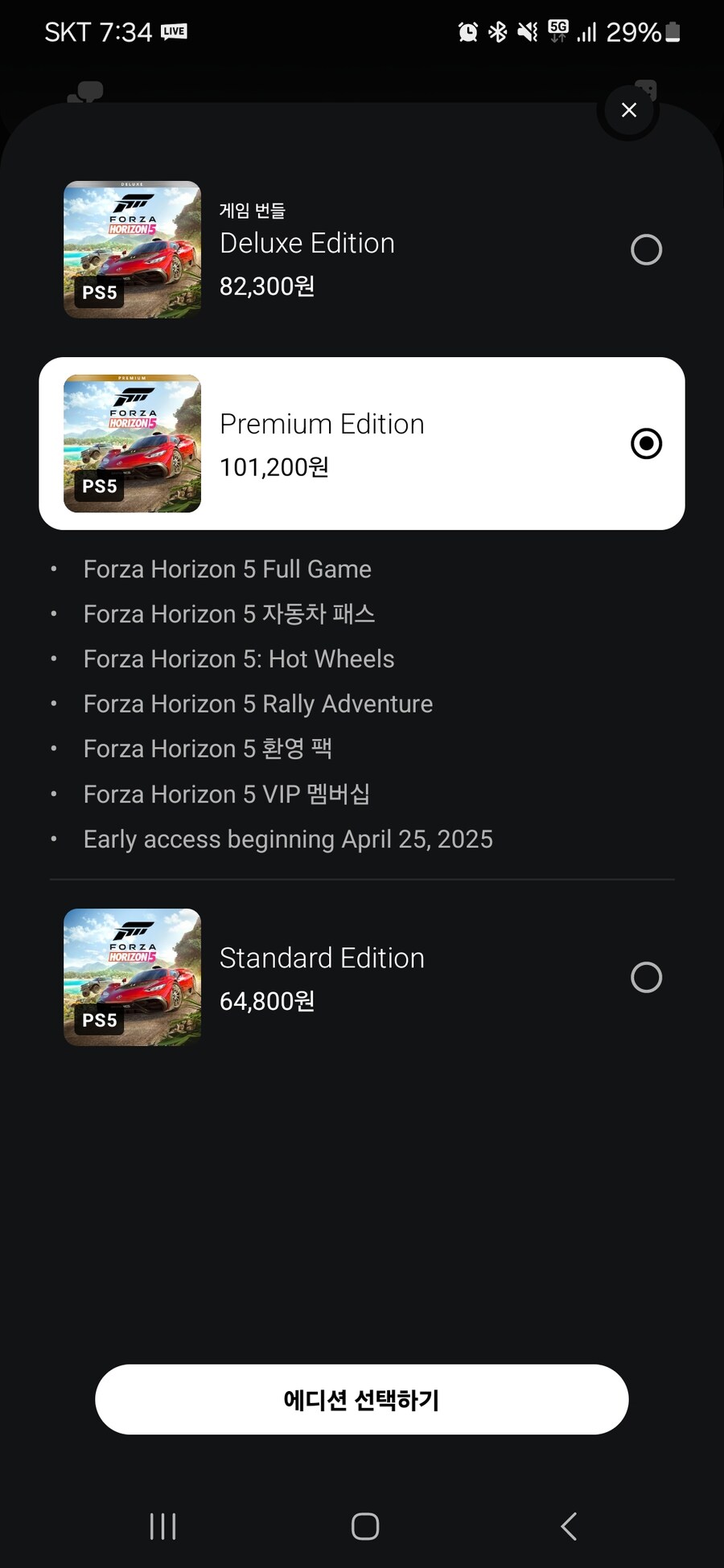Tap the Bluetooth icon in the status bar

pyautogui.click(x=497, y=31)
